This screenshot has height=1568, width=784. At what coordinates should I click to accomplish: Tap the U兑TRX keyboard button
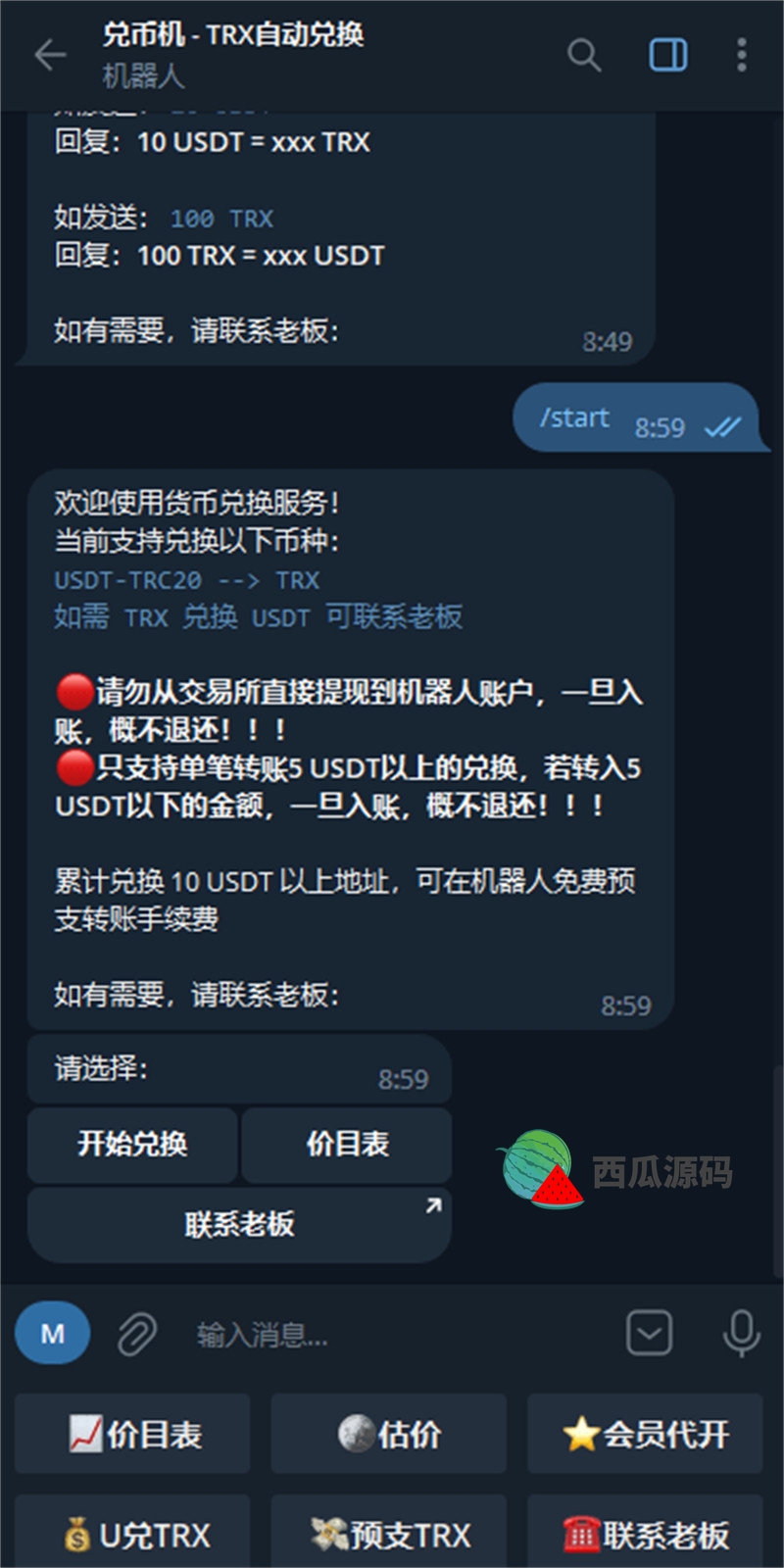[x=133, y=1533]
